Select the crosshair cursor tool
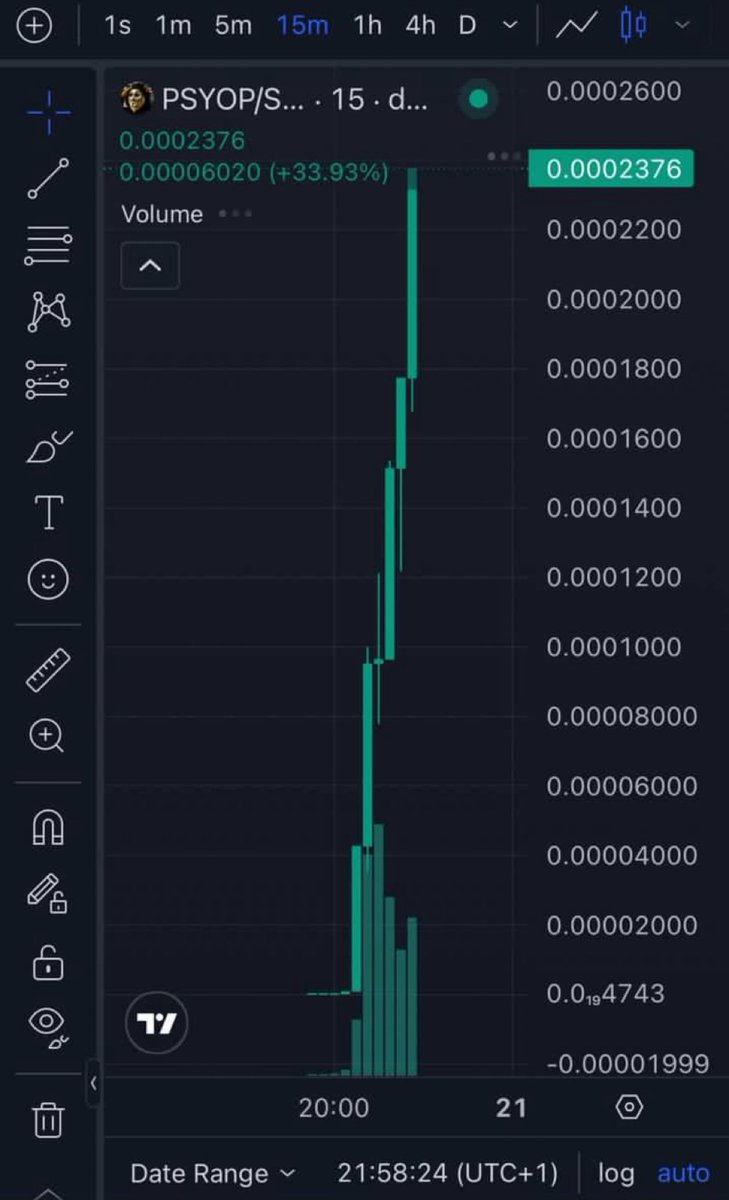The image size is (729, 1200). click(48, 111)
